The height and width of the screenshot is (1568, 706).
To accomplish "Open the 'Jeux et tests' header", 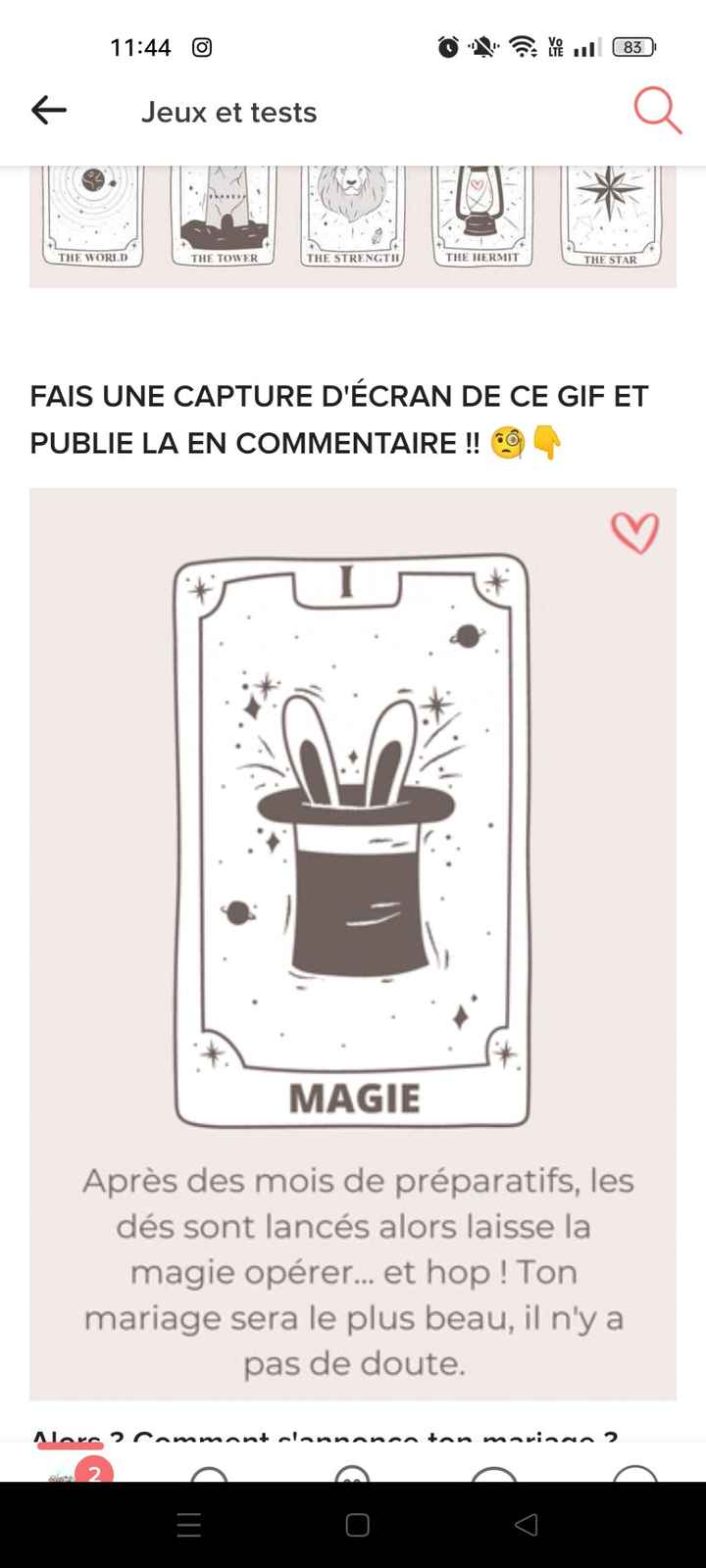I will tap(228, 112).
